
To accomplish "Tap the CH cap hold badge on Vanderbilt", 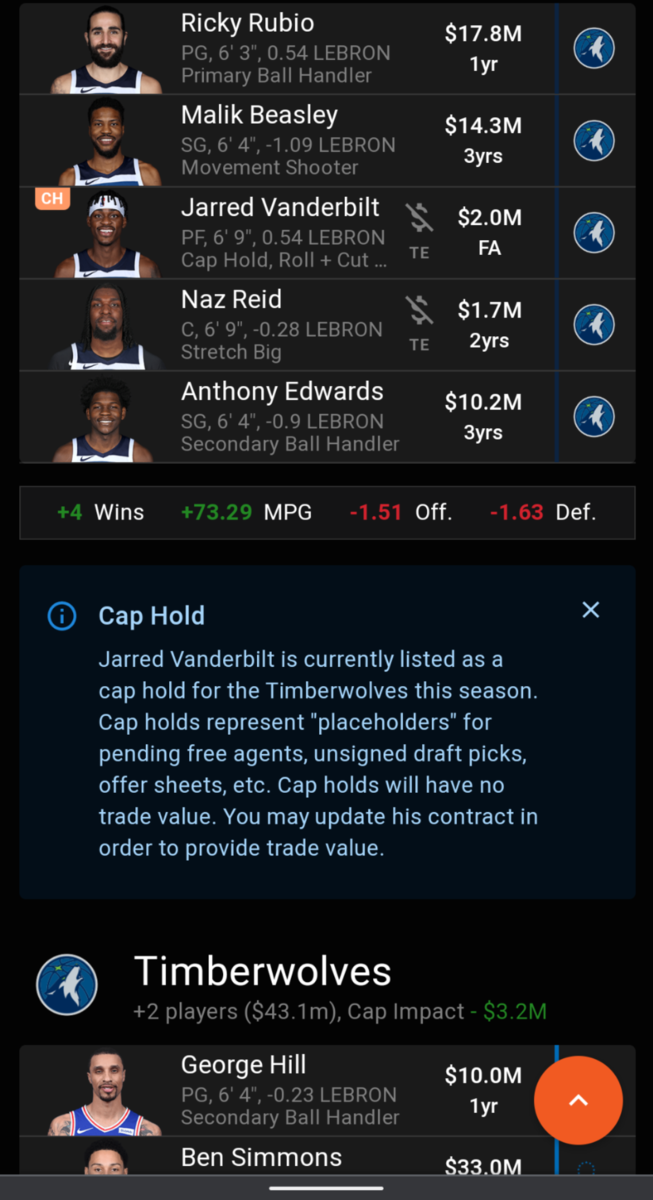I will [x=52, y=198].
